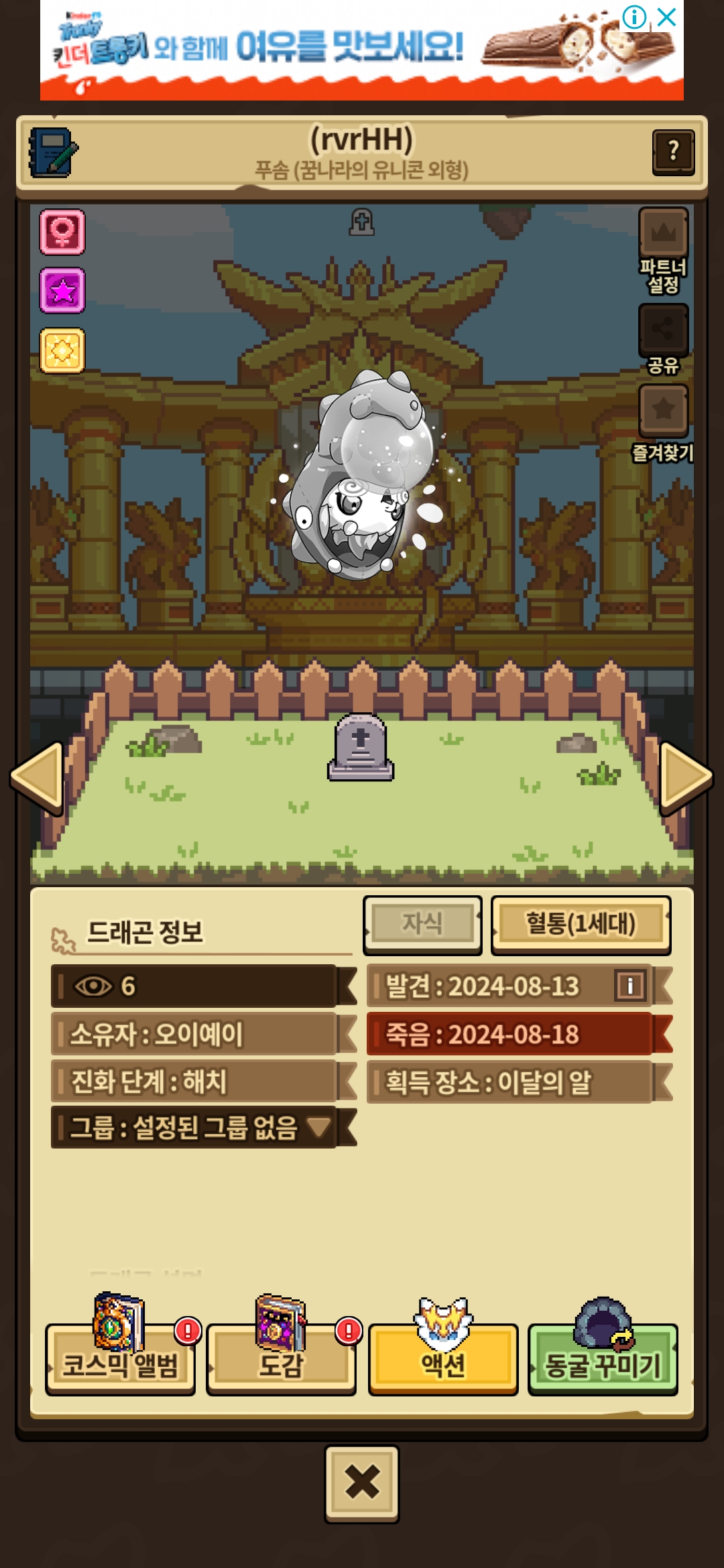This screenshot has height=1568, width=724.
Task: Go to previous dragon with left arrow
Action: (38, 777)
